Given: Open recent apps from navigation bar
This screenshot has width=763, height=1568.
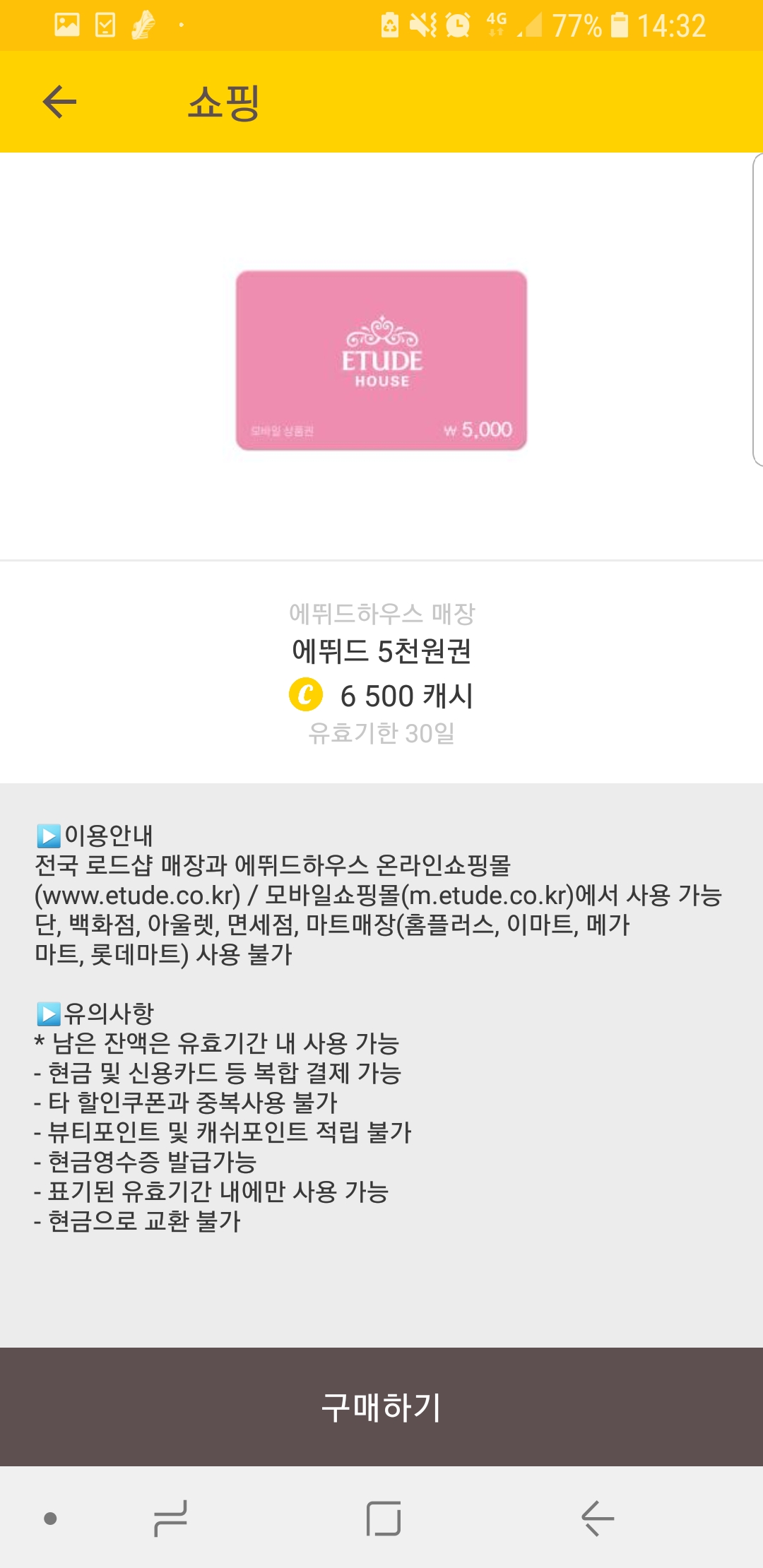Looking at the screenshot, I should [170, 1519].
